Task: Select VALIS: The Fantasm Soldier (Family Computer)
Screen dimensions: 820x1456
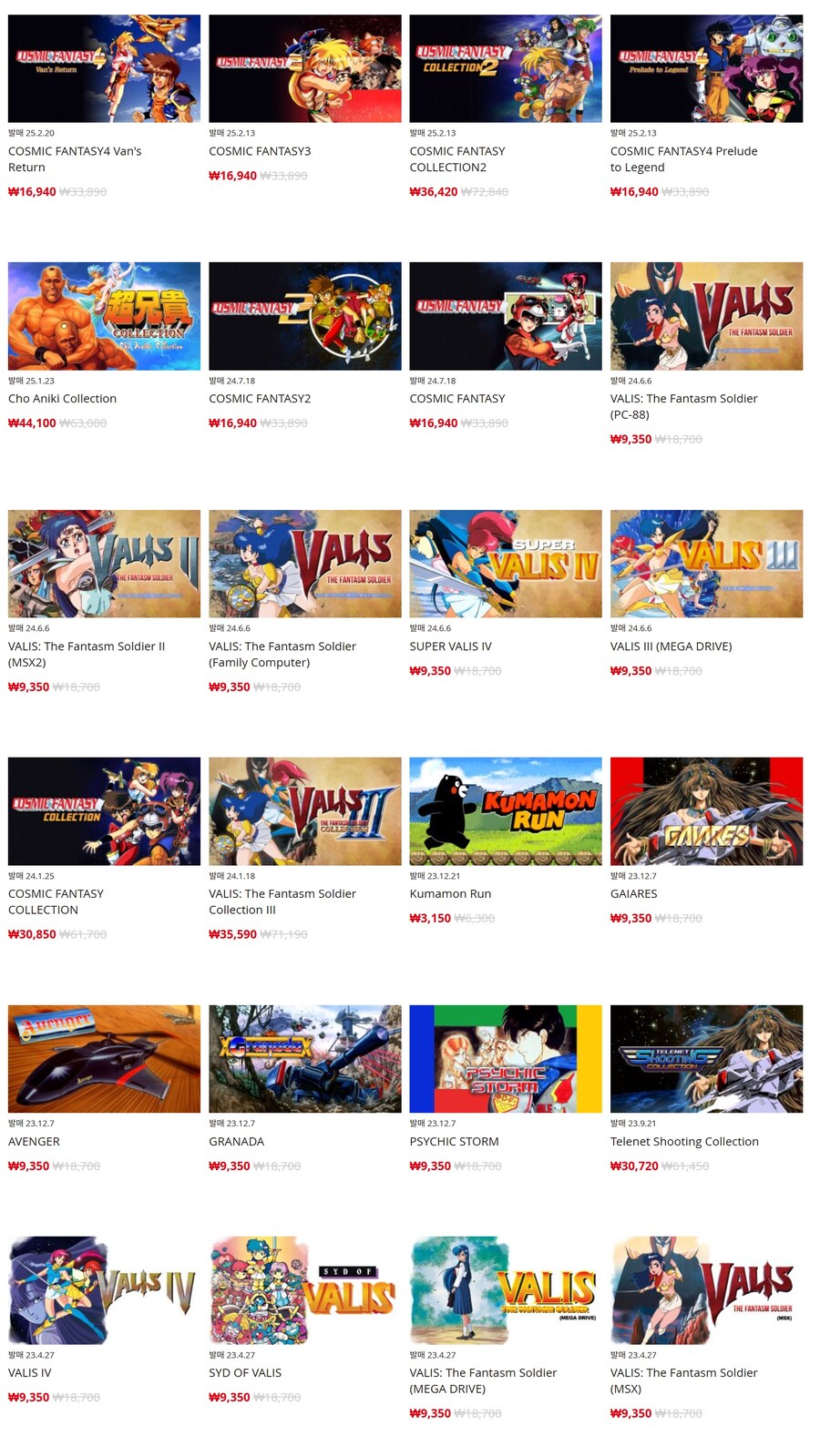Action: coord(304,564)
